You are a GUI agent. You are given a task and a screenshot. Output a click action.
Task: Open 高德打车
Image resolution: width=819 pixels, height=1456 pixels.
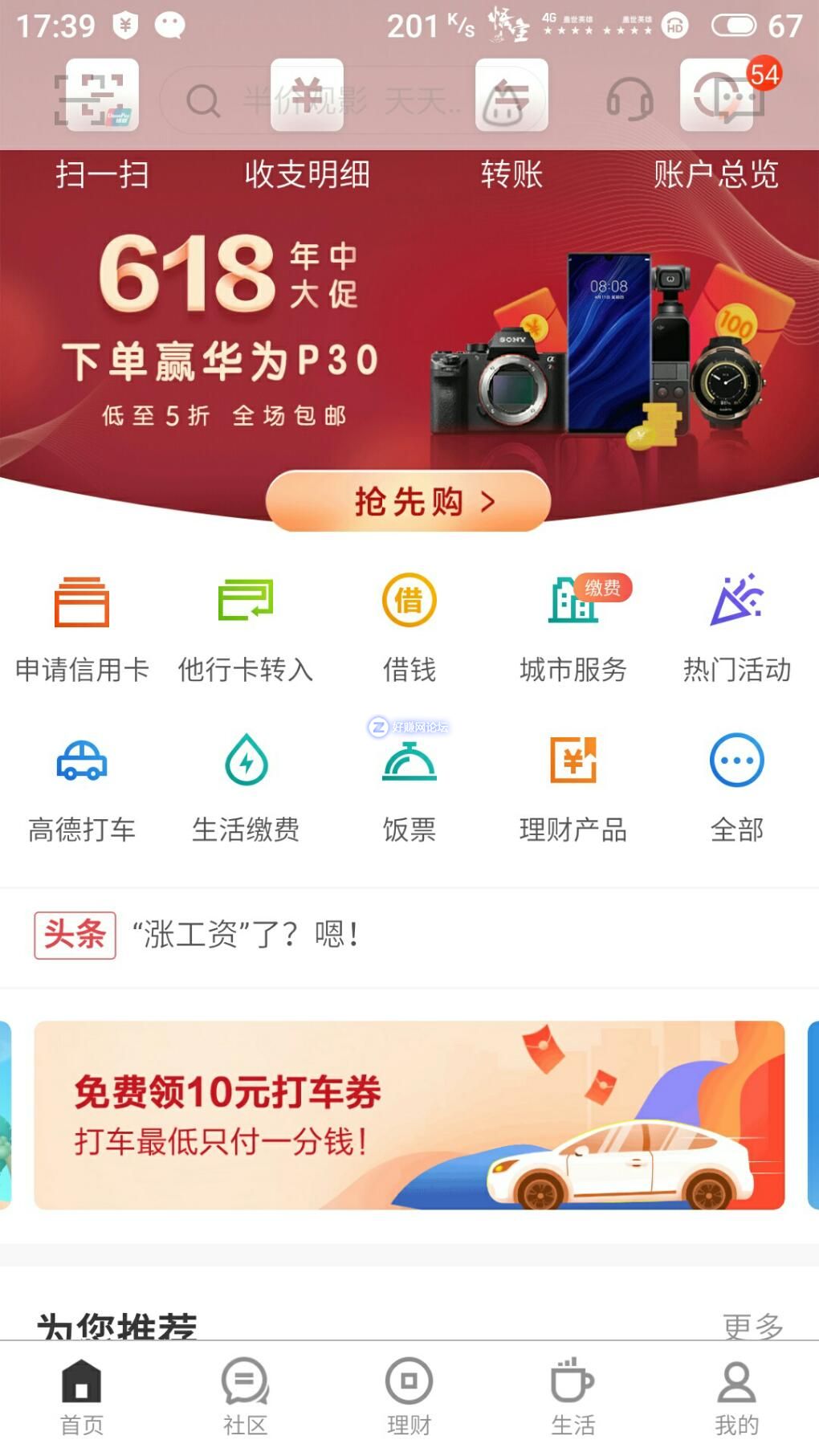pos(82,789)
